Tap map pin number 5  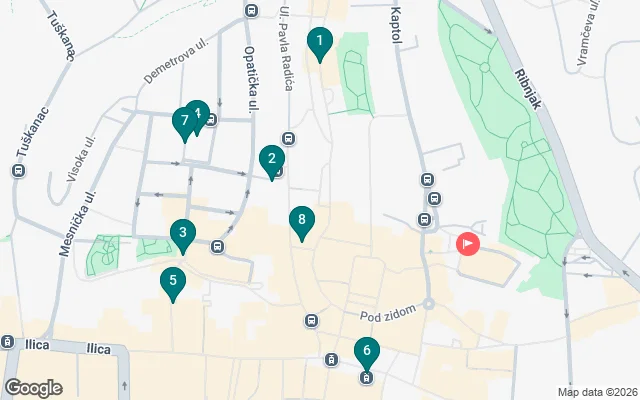coord(173,282)
